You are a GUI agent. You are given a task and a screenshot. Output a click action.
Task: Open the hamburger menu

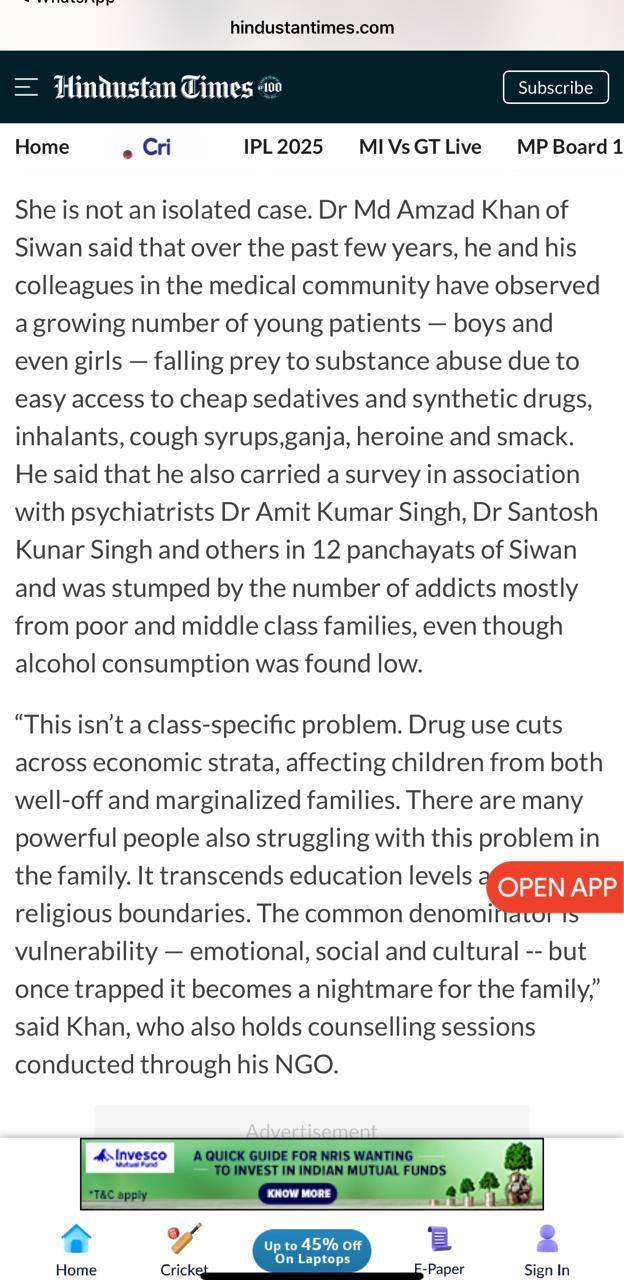coord(26,87)
